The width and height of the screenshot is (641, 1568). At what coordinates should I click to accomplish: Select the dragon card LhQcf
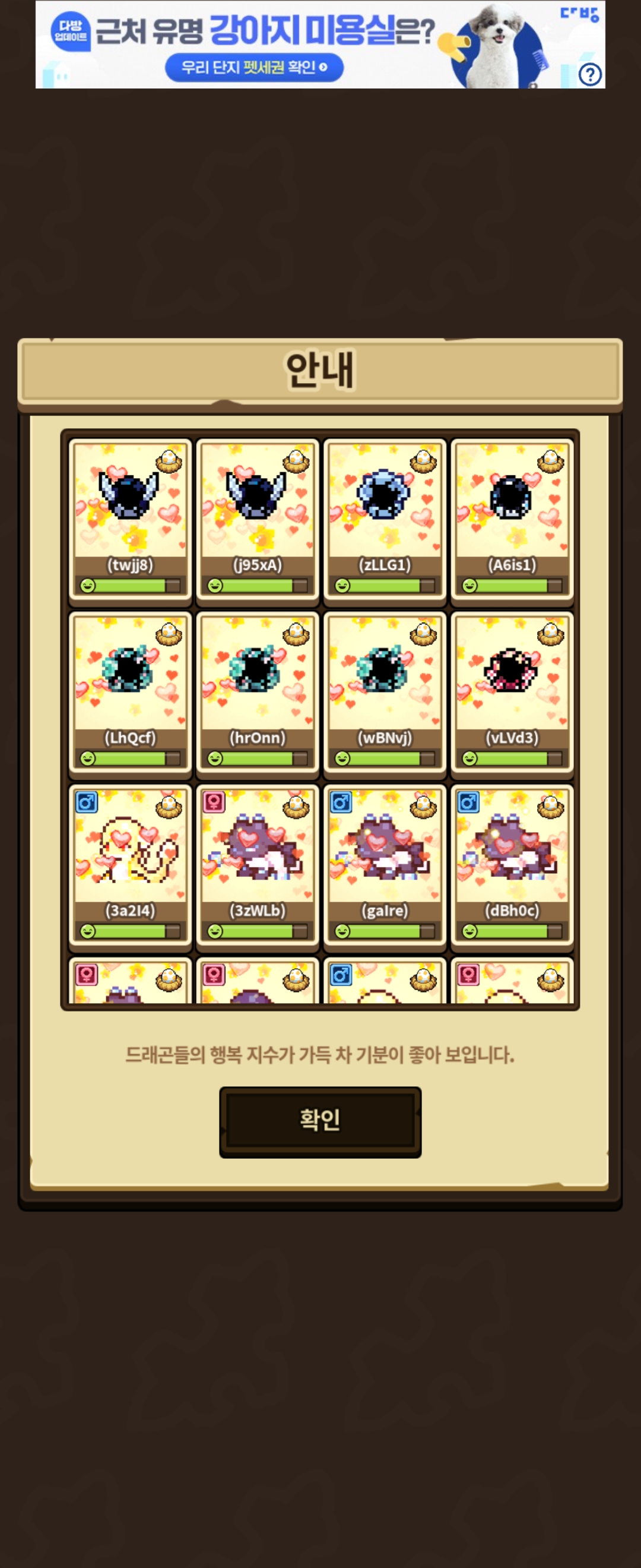(x=130, y=693)
